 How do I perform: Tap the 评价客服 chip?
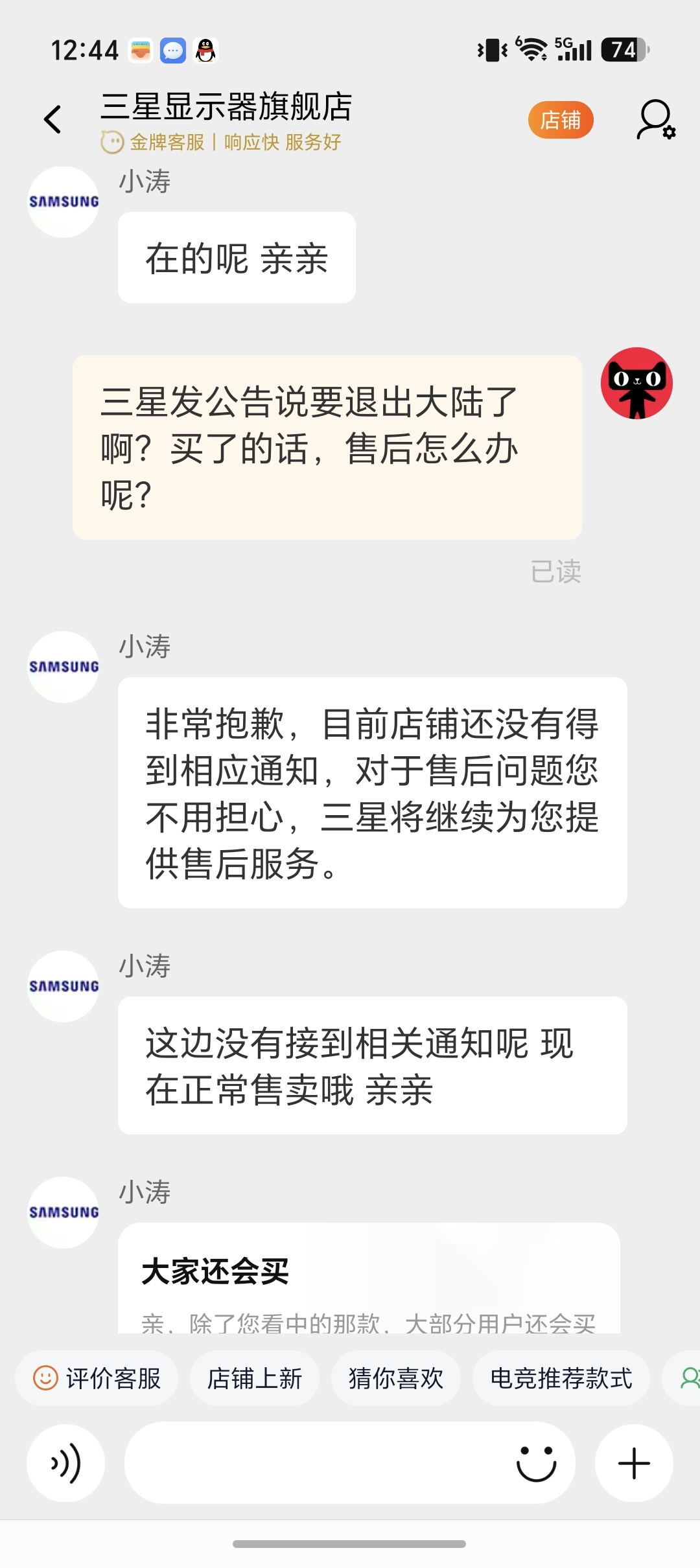point(97,1378)
